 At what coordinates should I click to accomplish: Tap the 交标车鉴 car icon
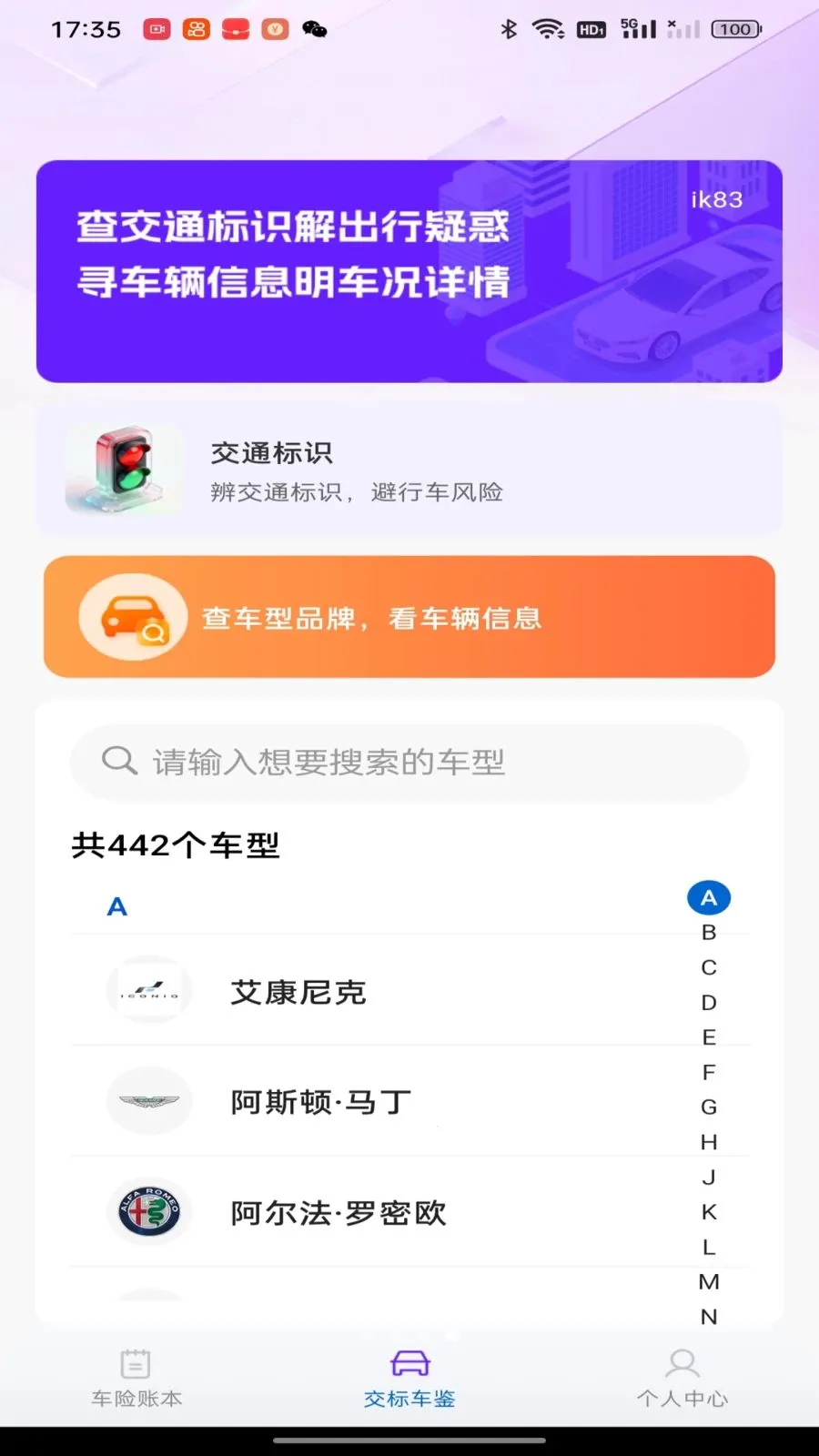(x=409, y=1362)
